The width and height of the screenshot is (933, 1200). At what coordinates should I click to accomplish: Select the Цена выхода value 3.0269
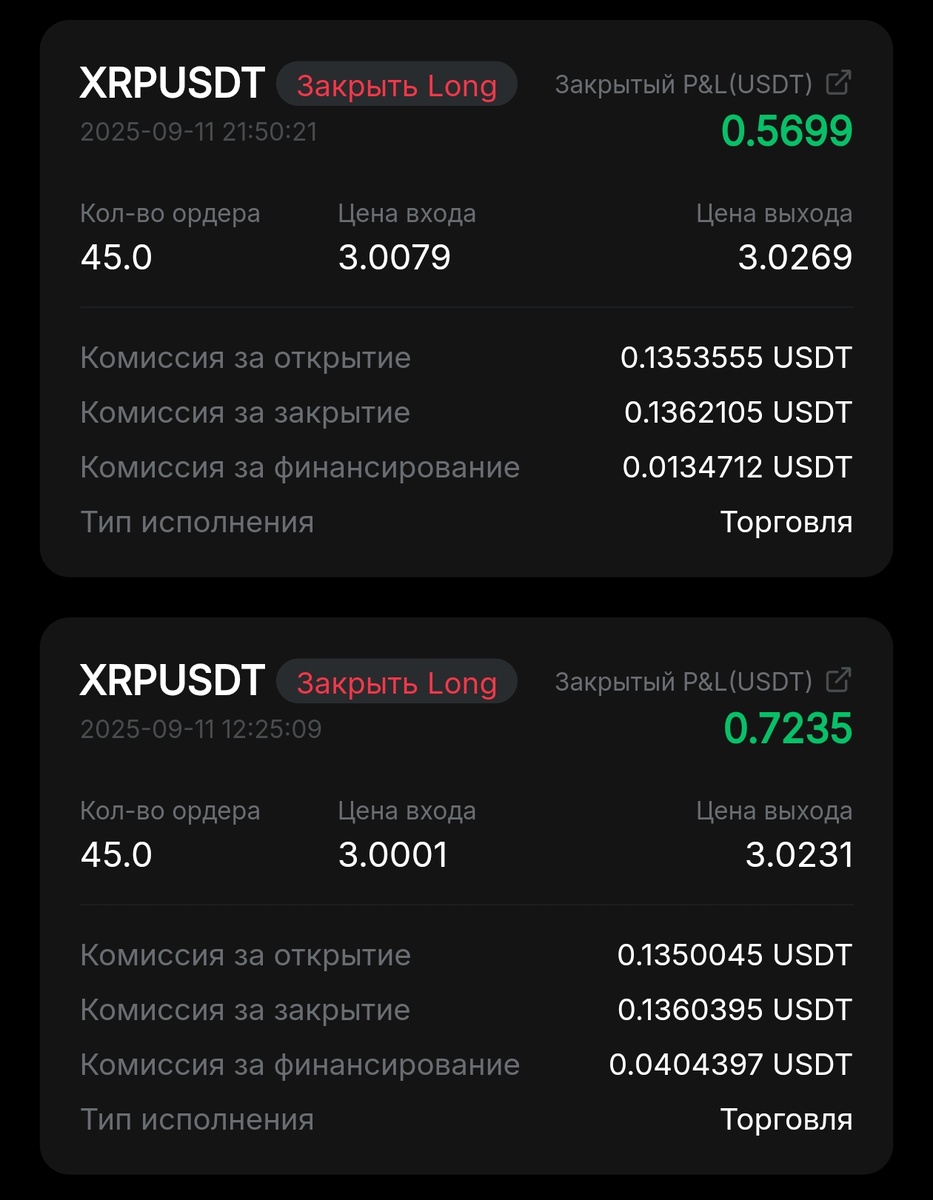point(795,257)
